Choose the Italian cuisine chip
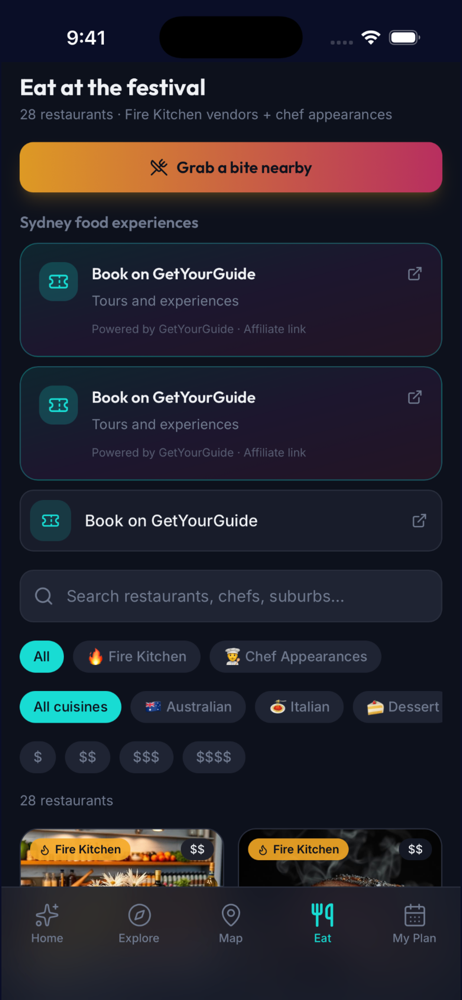 point(299,707)
